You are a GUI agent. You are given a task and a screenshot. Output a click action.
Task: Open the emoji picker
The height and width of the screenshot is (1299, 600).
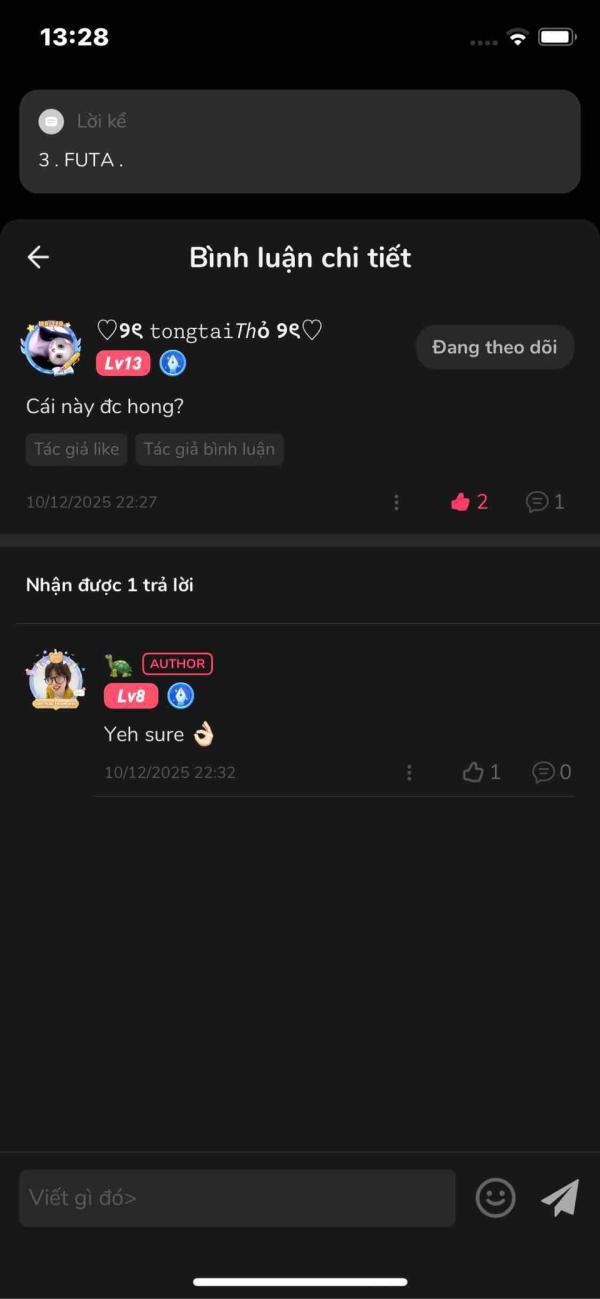[495, 1197]
